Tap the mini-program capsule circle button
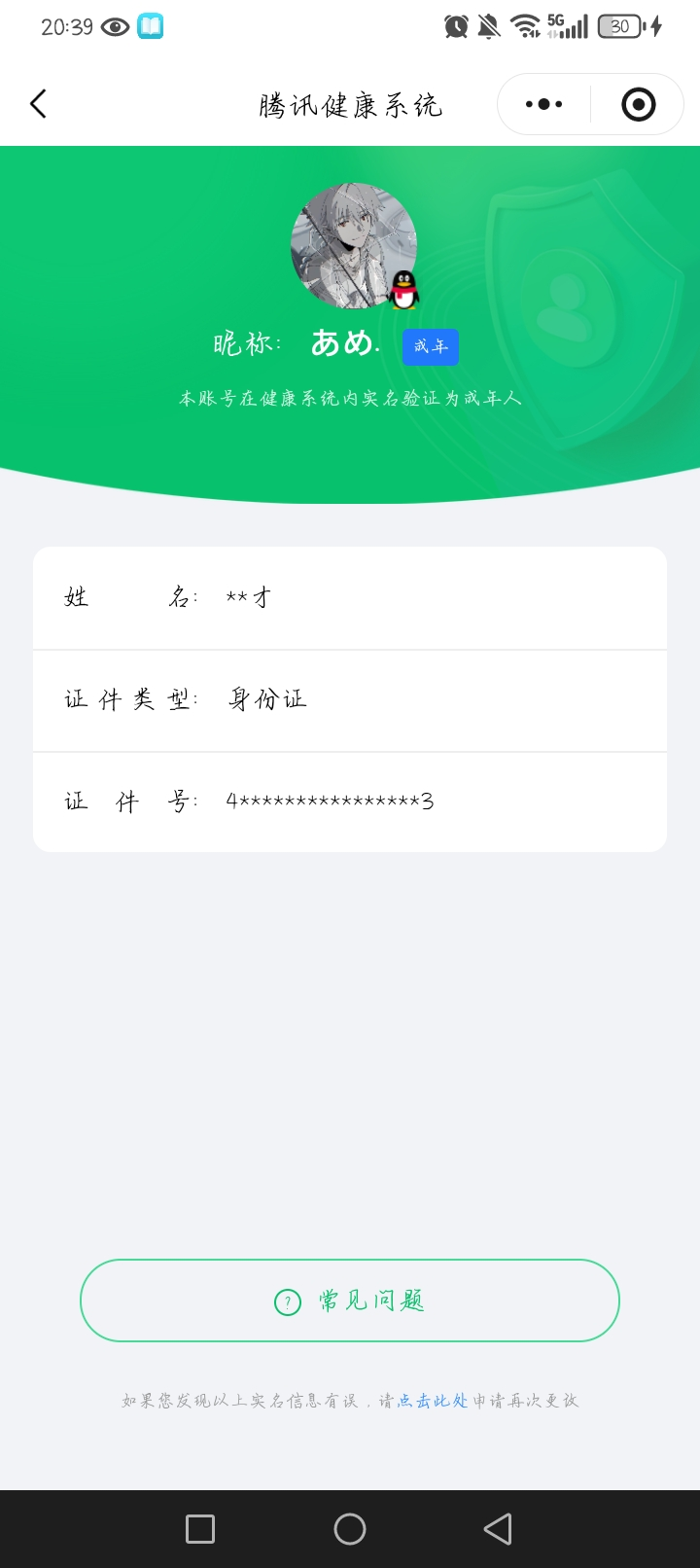 (637, 103)
